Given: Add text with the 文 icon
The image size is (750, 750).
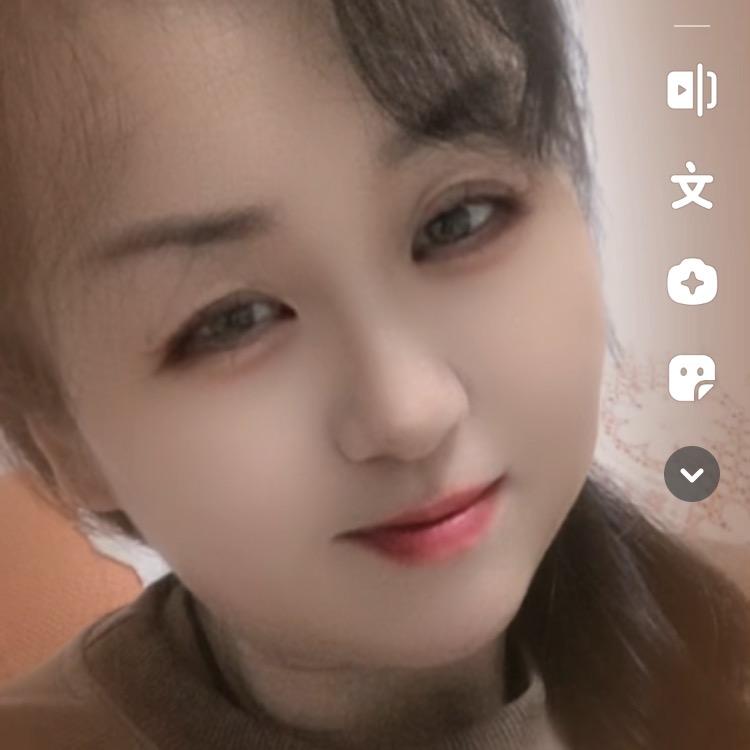Looking at the screenshot, I should pos(692,187).
